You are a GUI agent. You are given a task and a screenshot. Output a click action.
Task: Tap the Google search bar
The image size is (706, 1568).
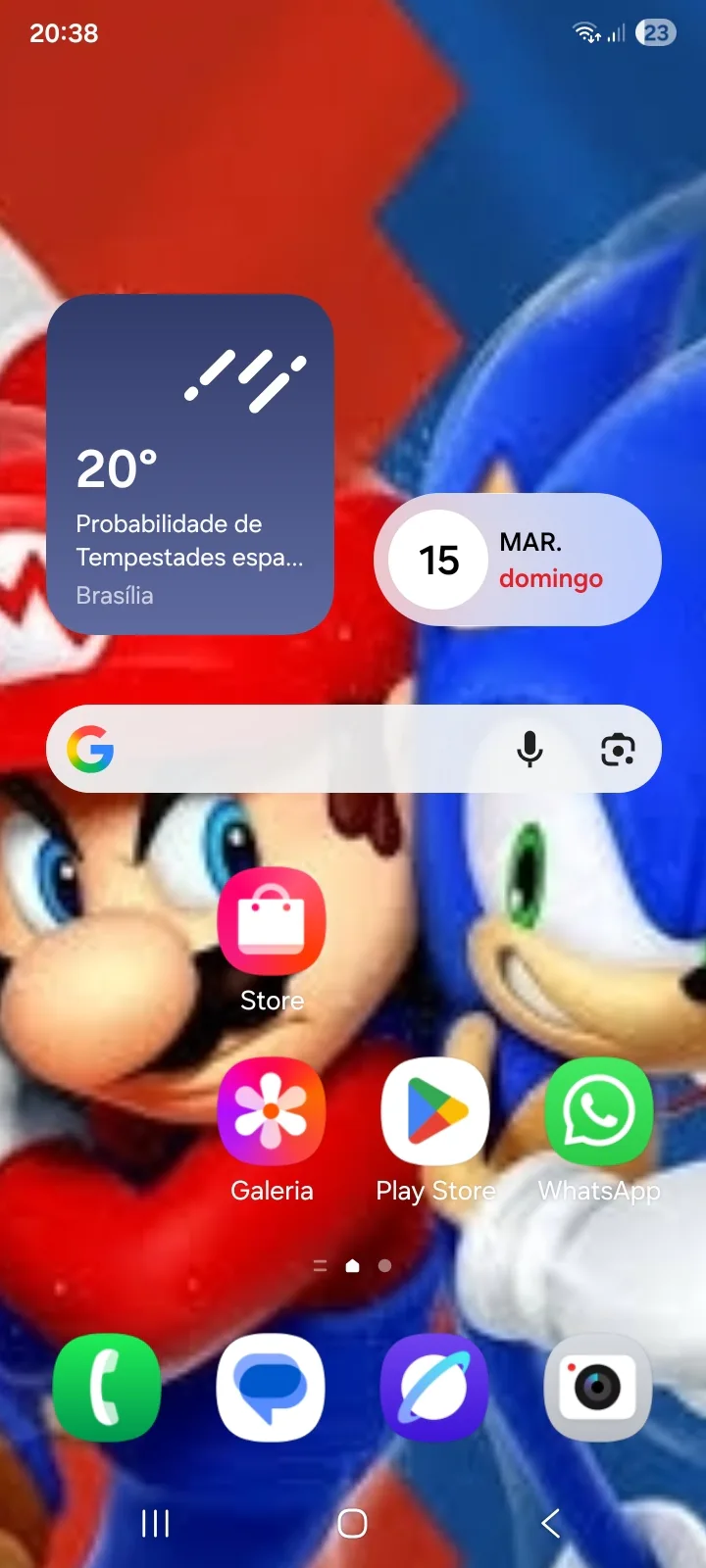pyautogui.click(x=304, y=749)
